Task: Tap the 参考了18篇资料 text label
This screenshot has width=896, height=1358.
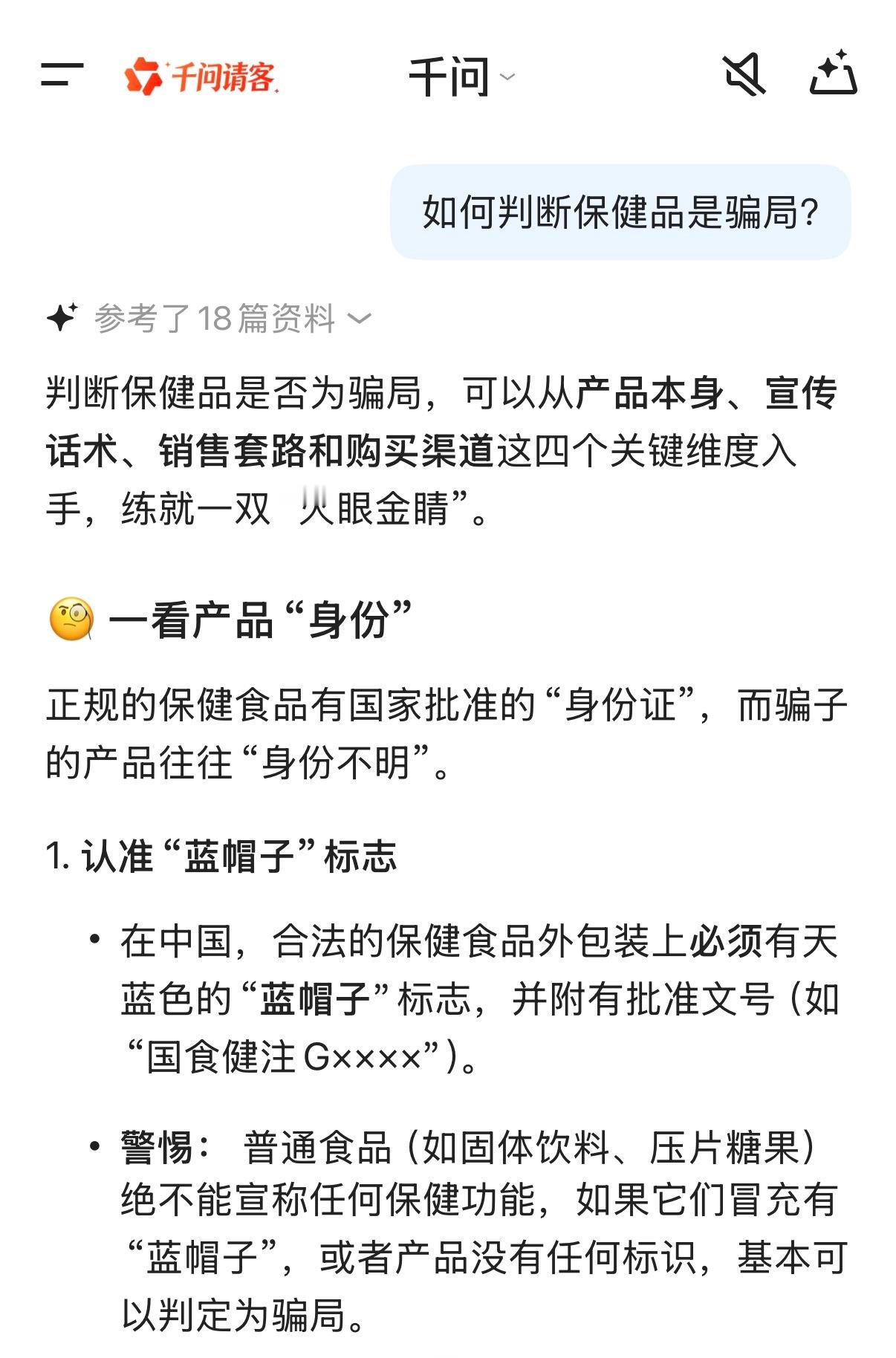Action: tap(215, 318)
